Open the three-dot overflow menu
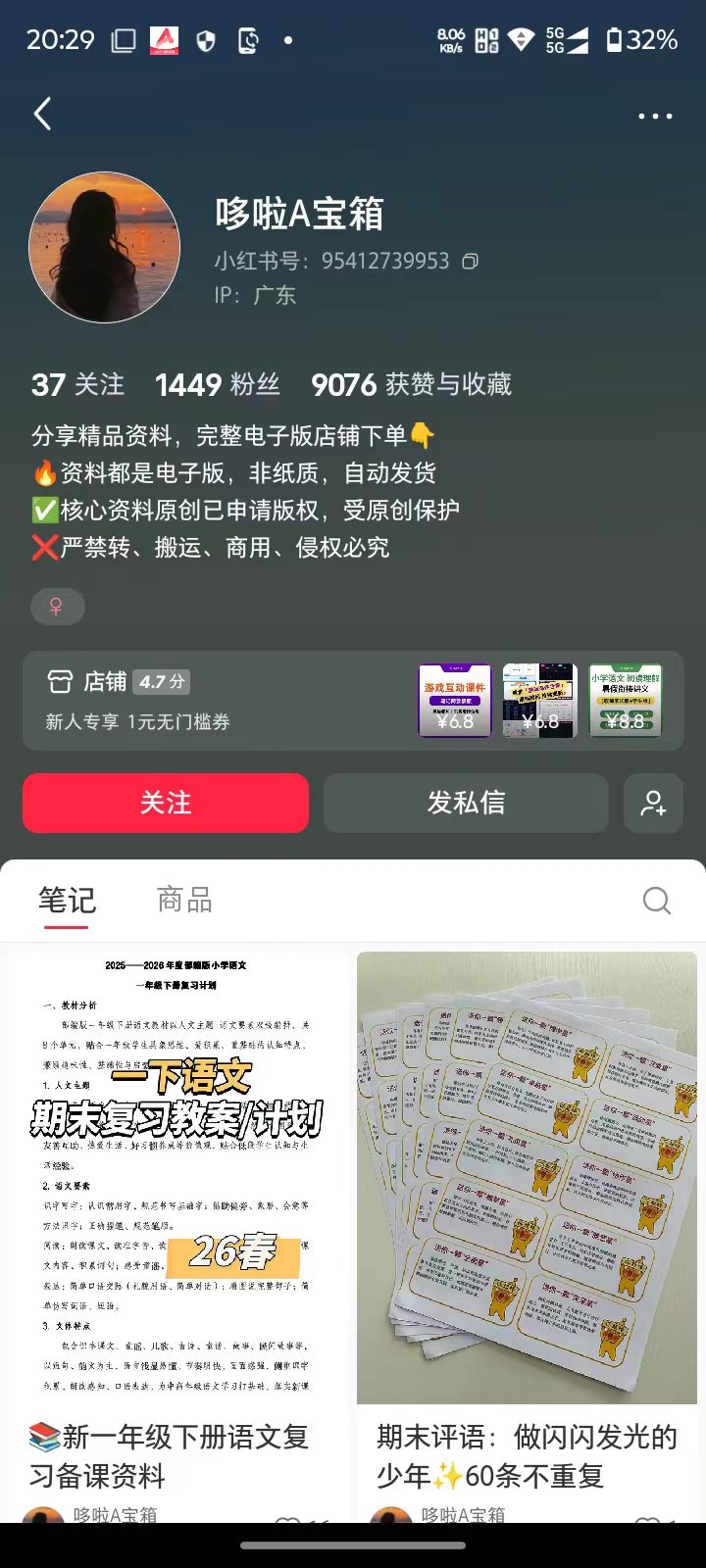Image resolution: width=706 pixels, height=1568 pixels. [x=655, y=116]
